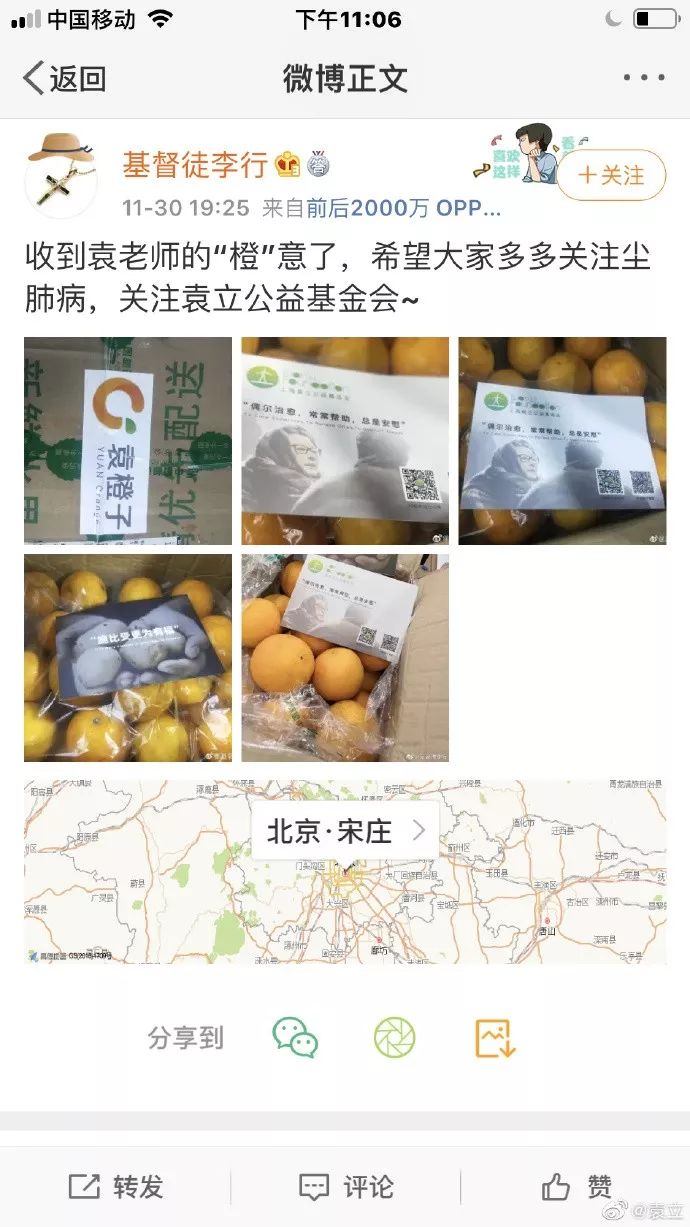View the photo with the dark card on oranges

128,658
